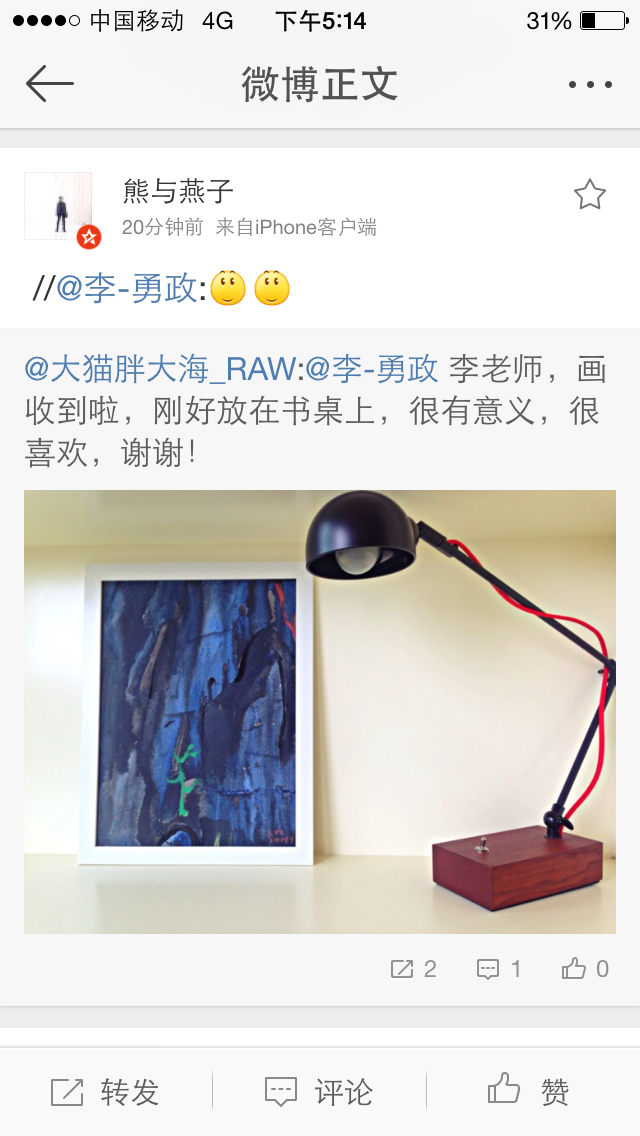This screenshot has width=640, height=1136.
Task: Favorite this post with the star icon
Action: coord(590,195)
